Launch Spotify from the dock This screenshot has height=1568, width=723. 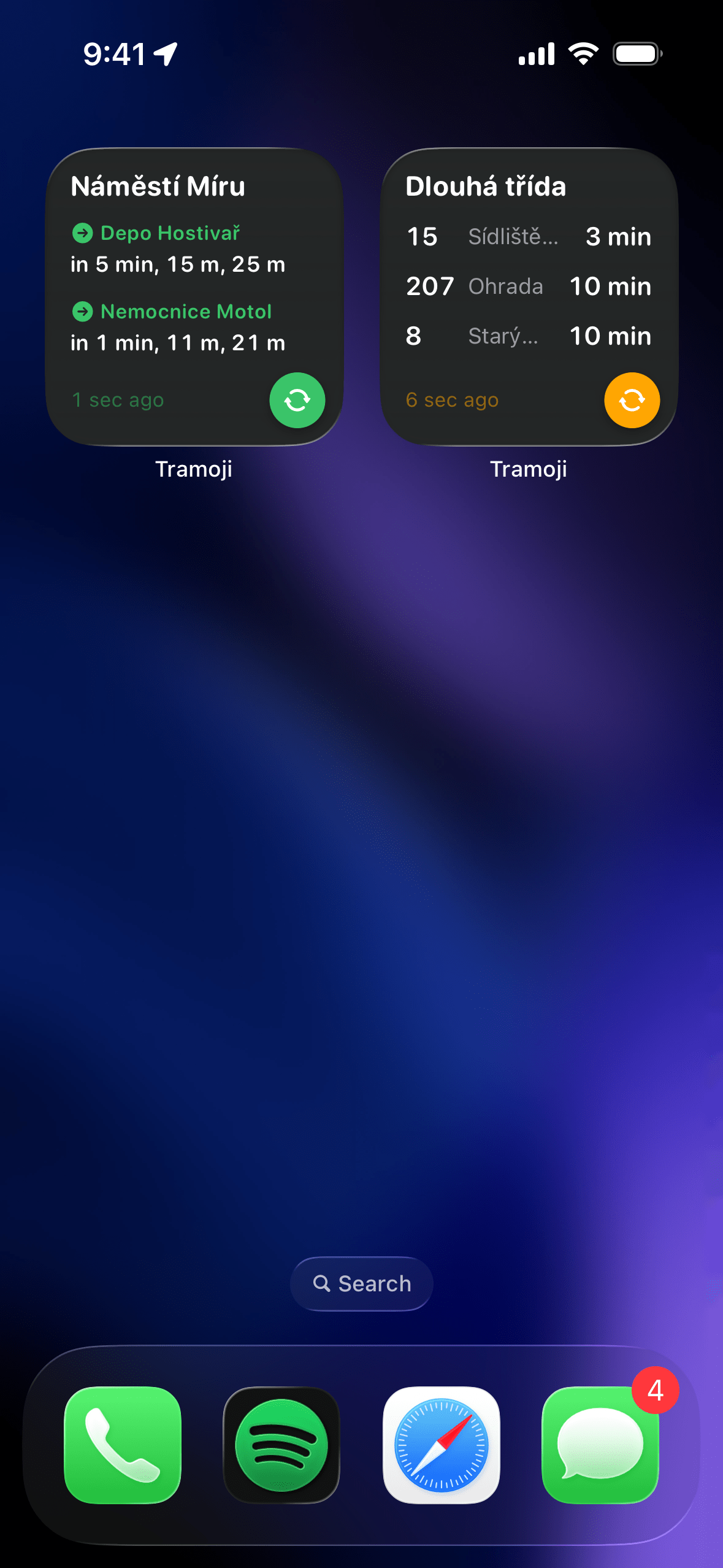pos(281,1445)
